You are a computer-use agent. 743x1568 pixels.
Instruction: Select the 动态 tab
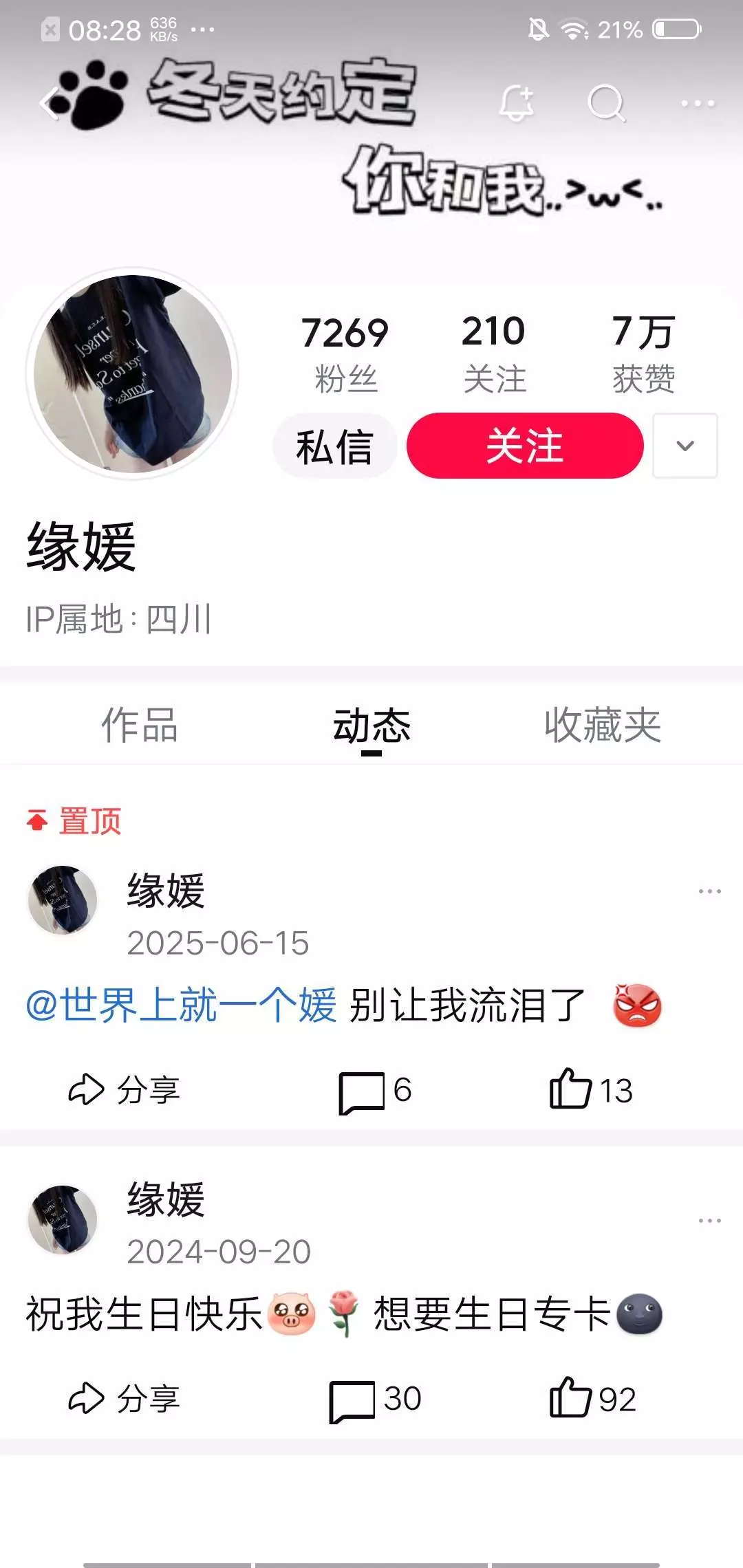[371, 726]
